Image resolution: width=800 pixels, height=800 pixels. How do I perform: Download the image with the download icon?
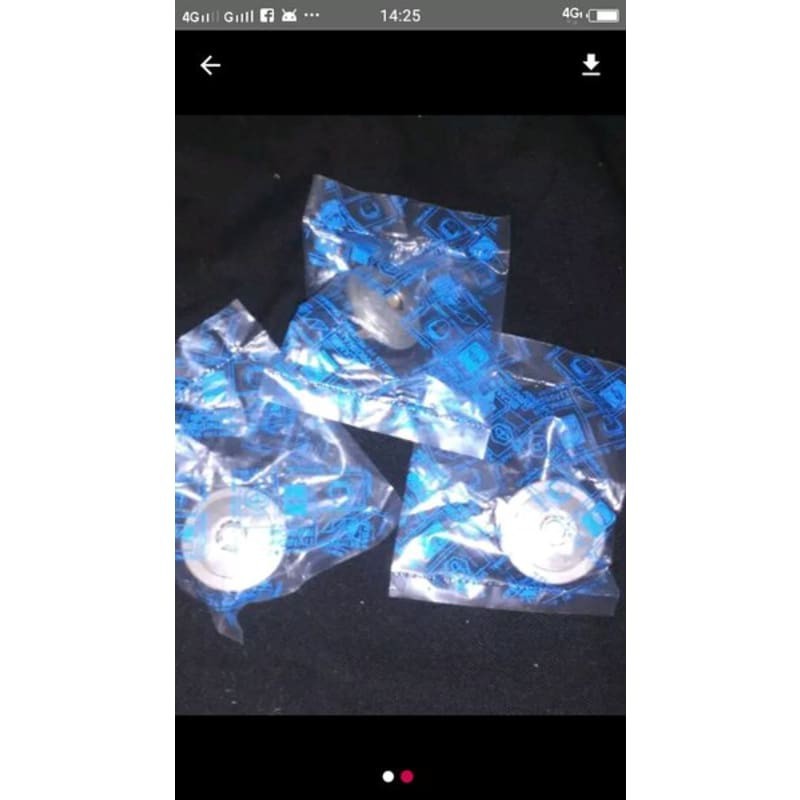click(591, 66)
